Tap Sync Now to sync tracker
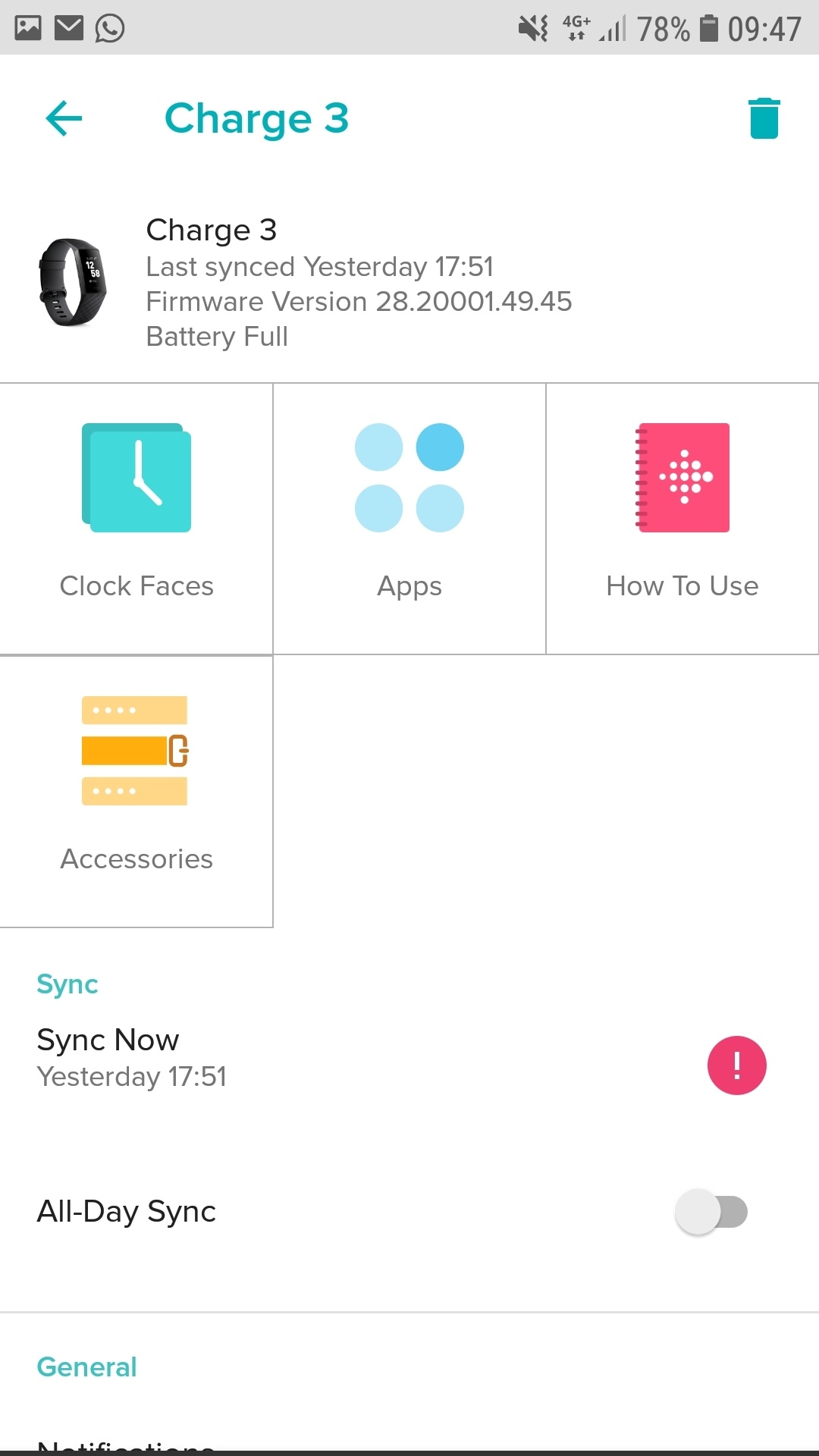Image resolution: width=819 pixels, height=1456 pixels. pyautogui.click(x=108, y=1056)
